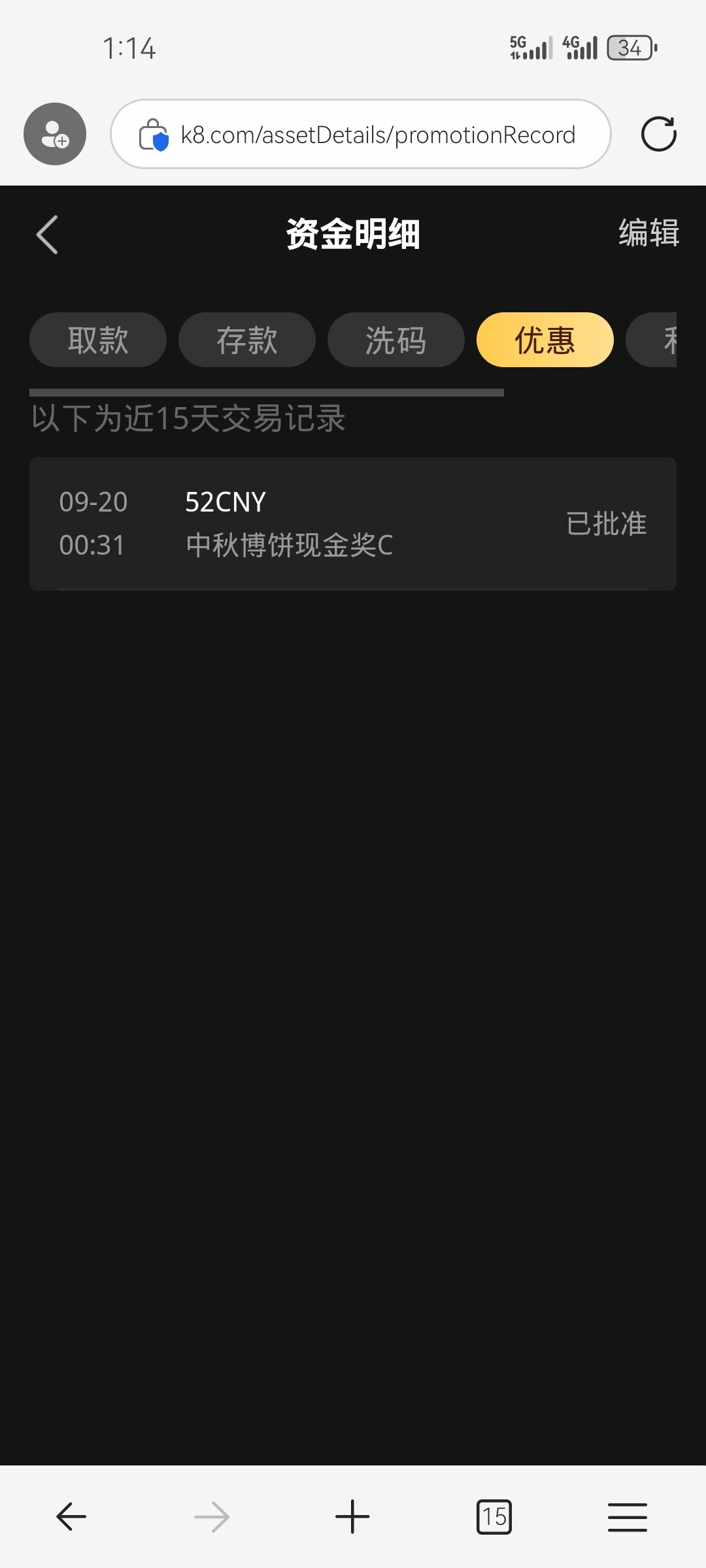Tap the k8.com address bar

[x=361, y=134]
